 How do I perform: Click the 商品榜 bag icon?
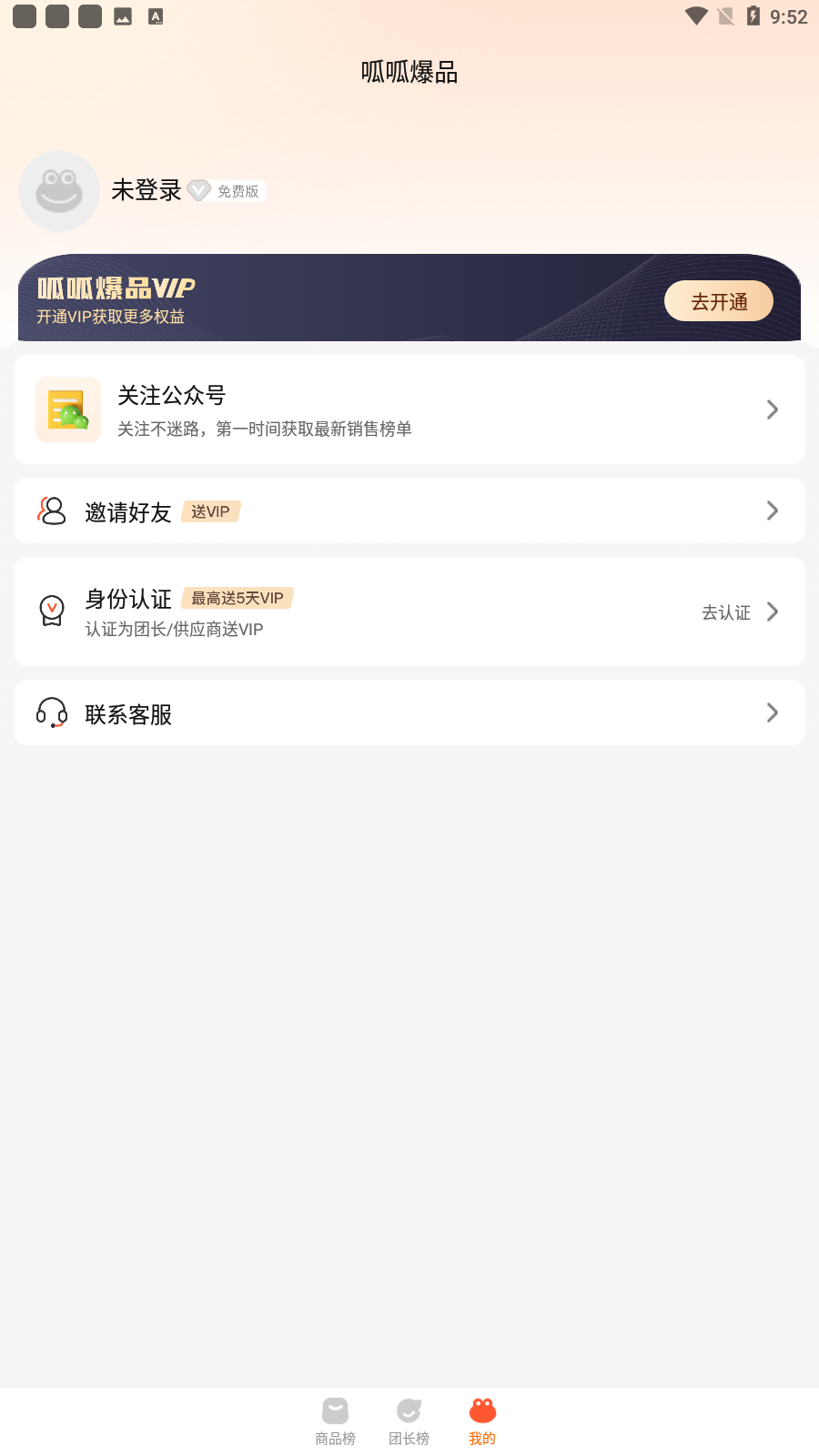335,1409
